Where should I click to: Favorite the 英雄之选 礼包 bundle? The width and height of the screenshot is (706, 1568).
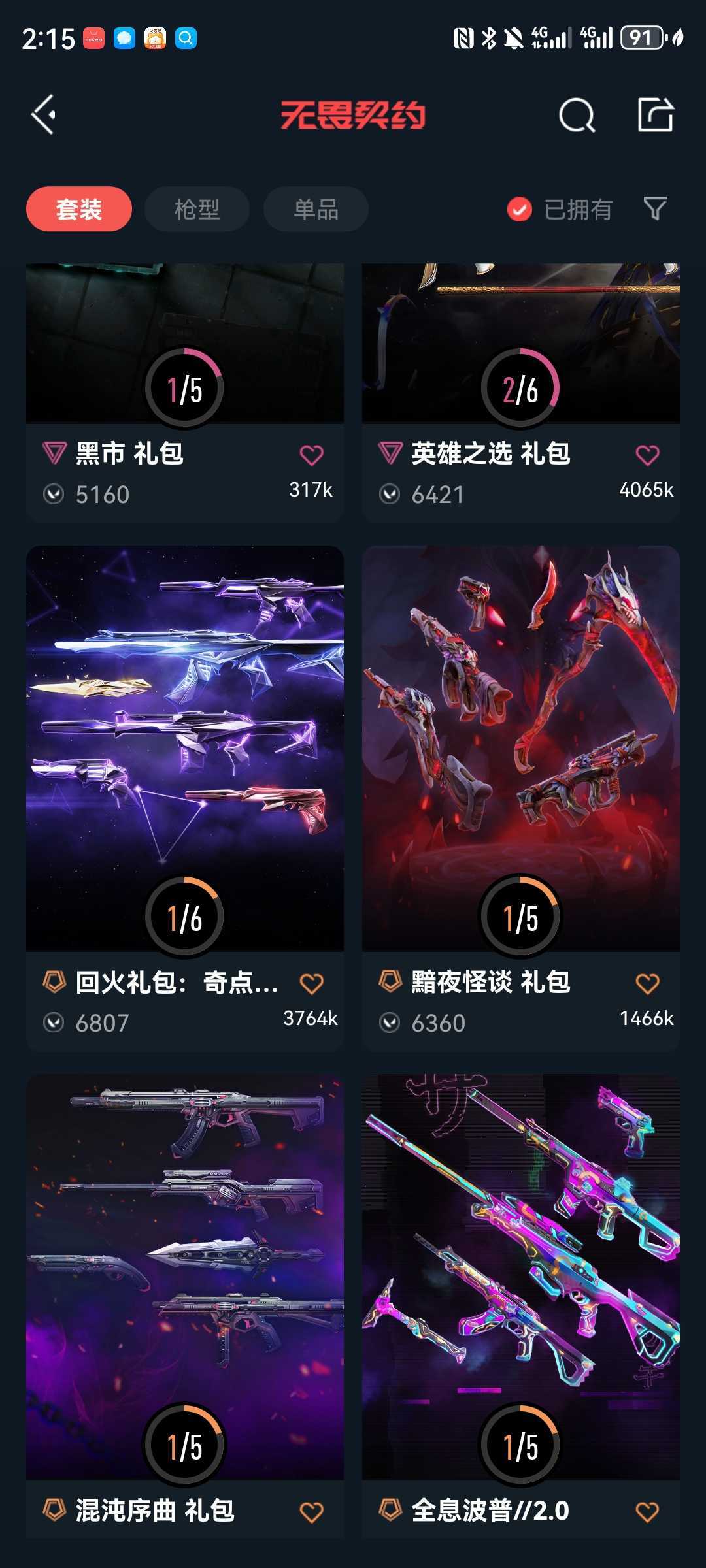point(648,455)
